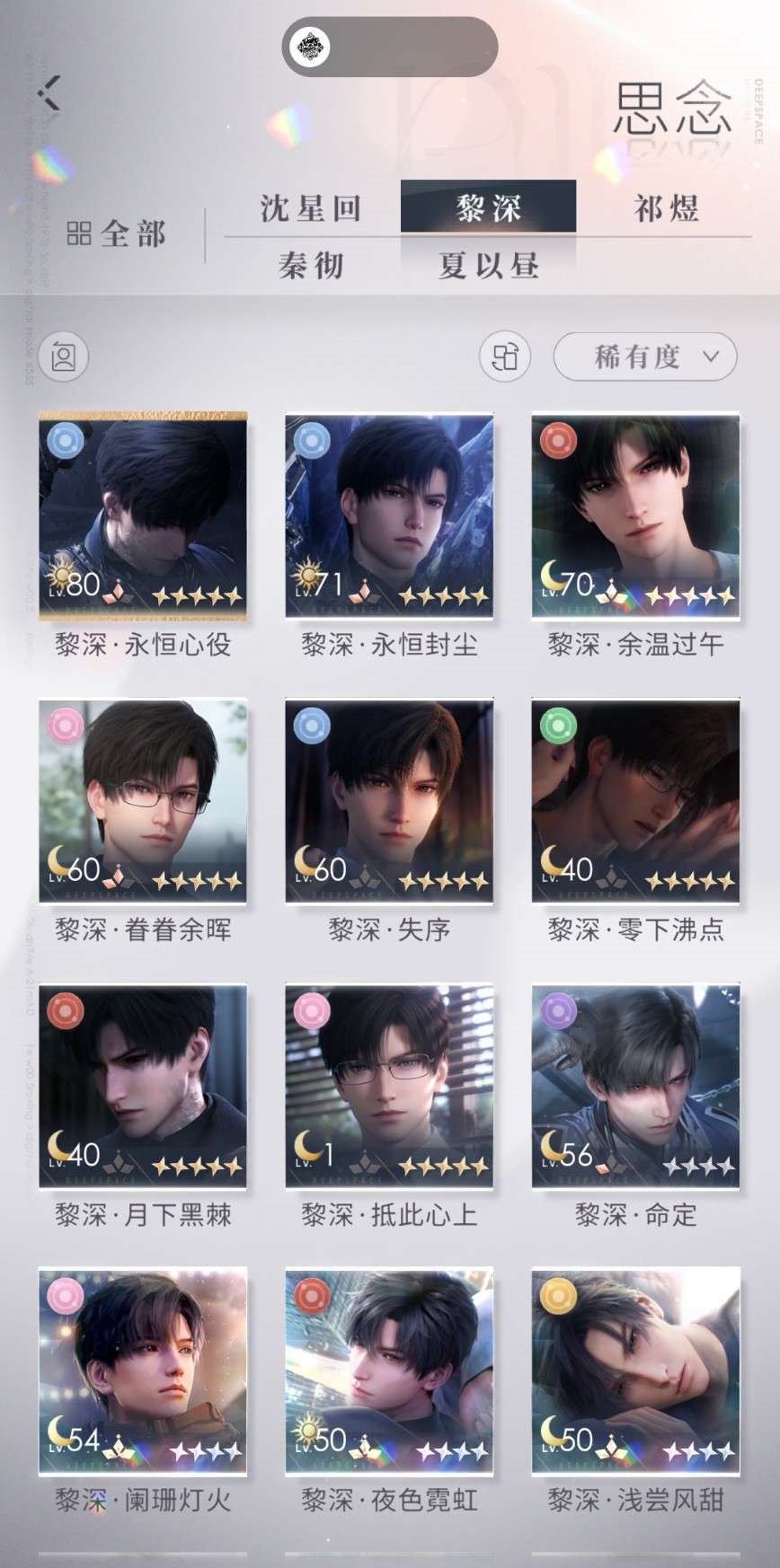This screenshot has width=780, height=1568.
Task: Open the 黎深·零下沸点 card
Action: click(x=635, y=800)
